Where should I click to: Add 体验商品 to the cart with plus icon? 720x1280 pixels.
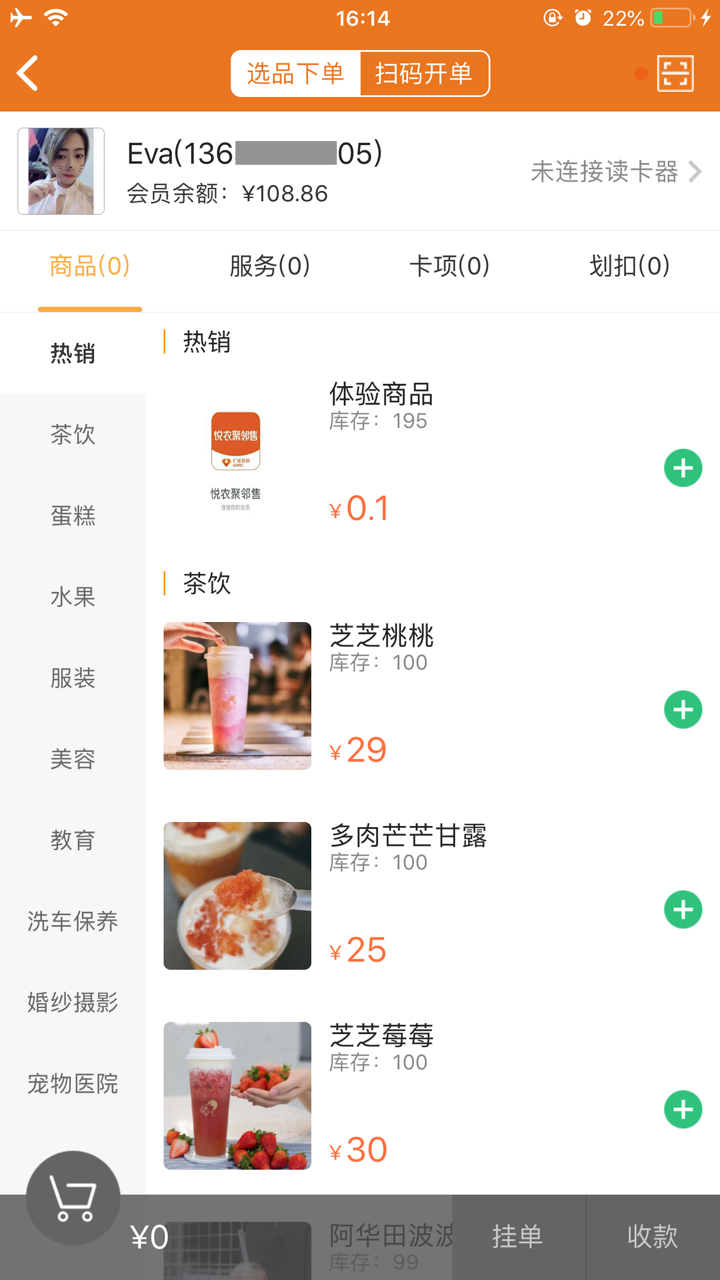click(683, 467)
